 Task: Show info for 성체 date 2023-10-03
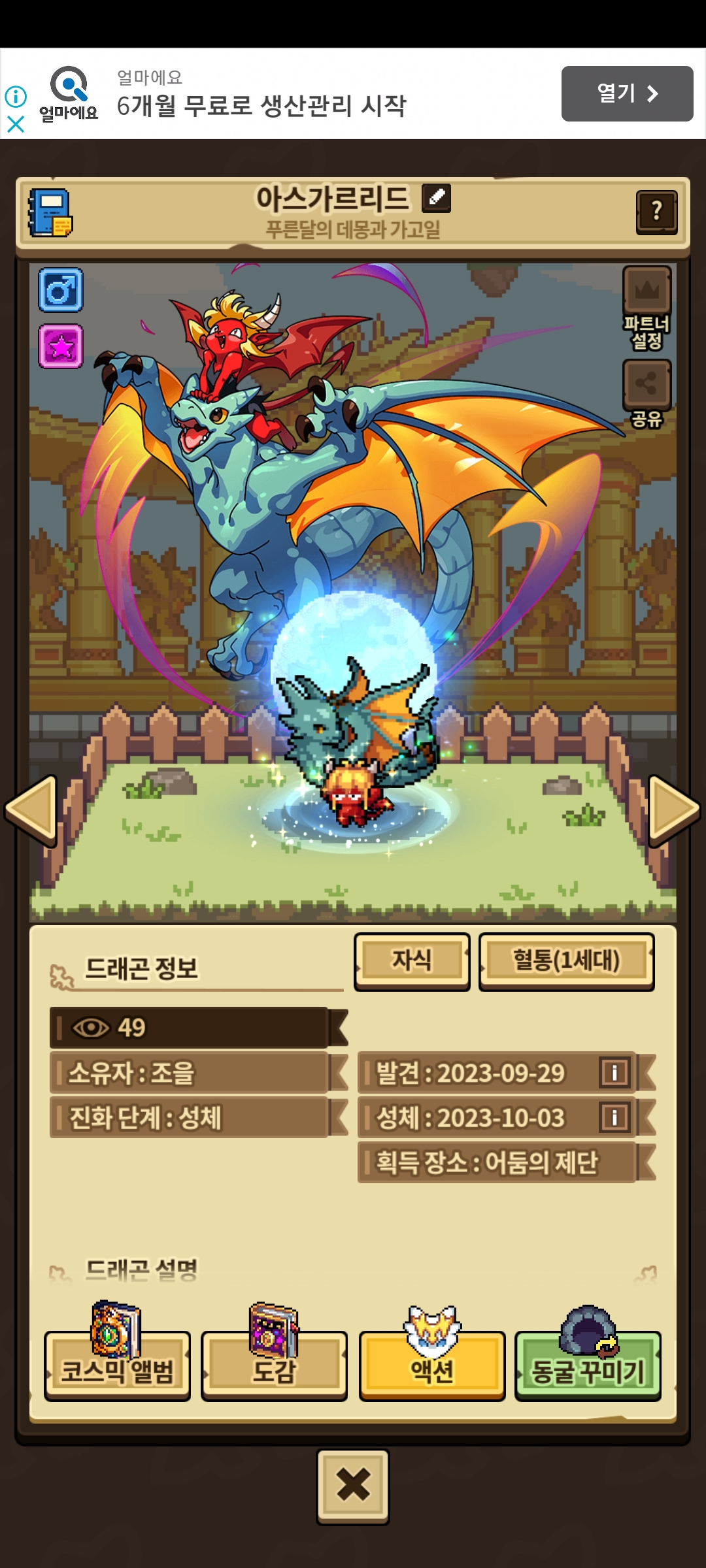(x=614, y=1117)
